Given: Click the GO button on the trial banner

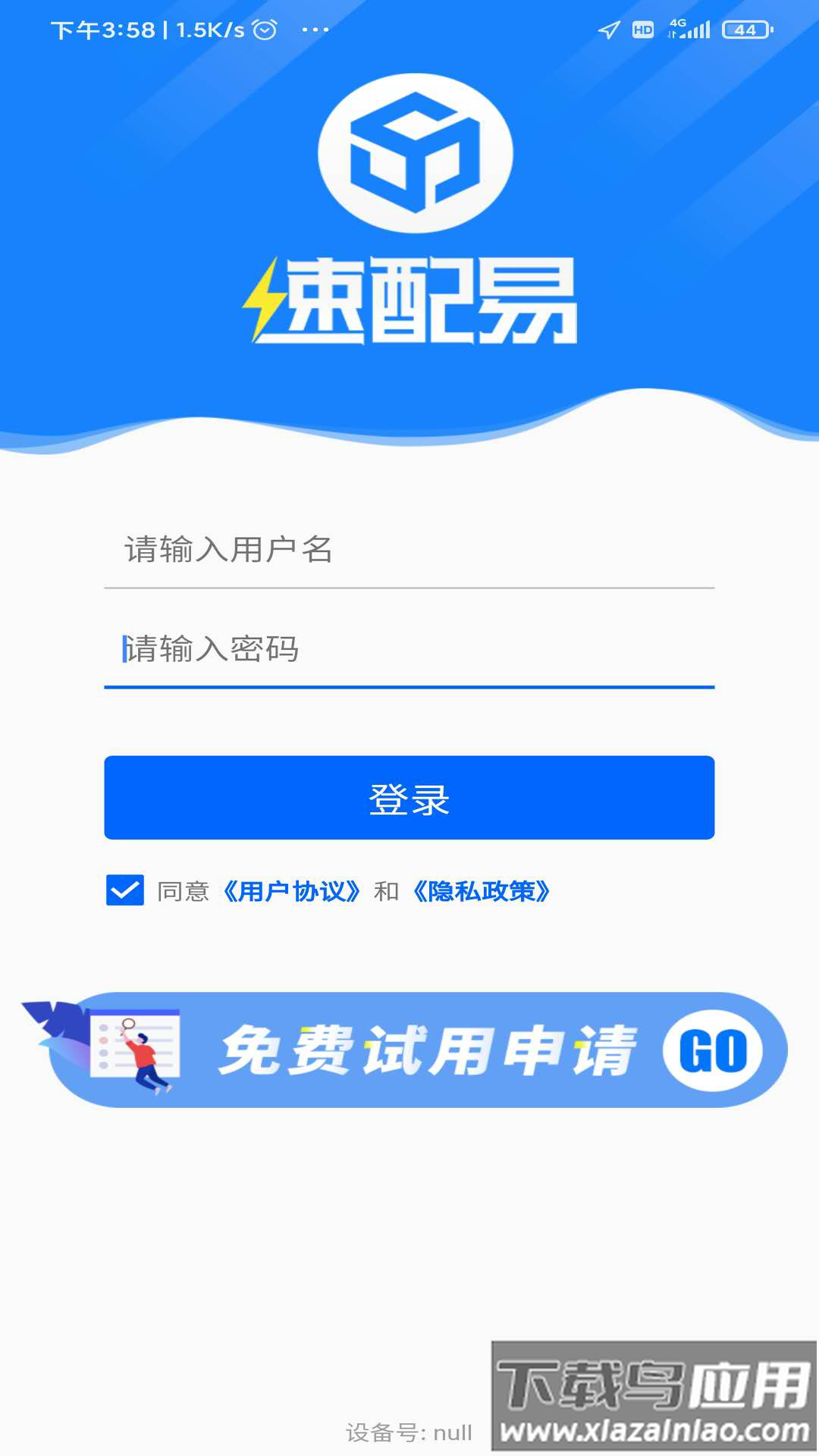Looking at the screenshot, I should [711, 1048].
